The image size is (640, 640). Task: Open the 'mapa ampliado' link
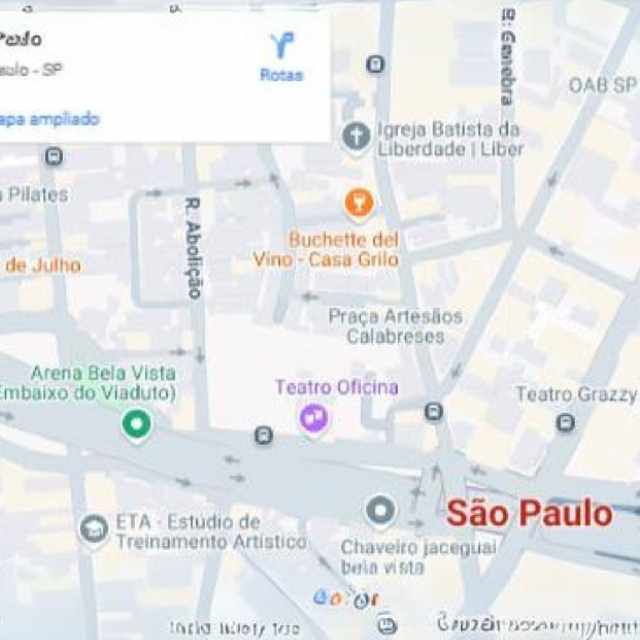pos(50,119)
